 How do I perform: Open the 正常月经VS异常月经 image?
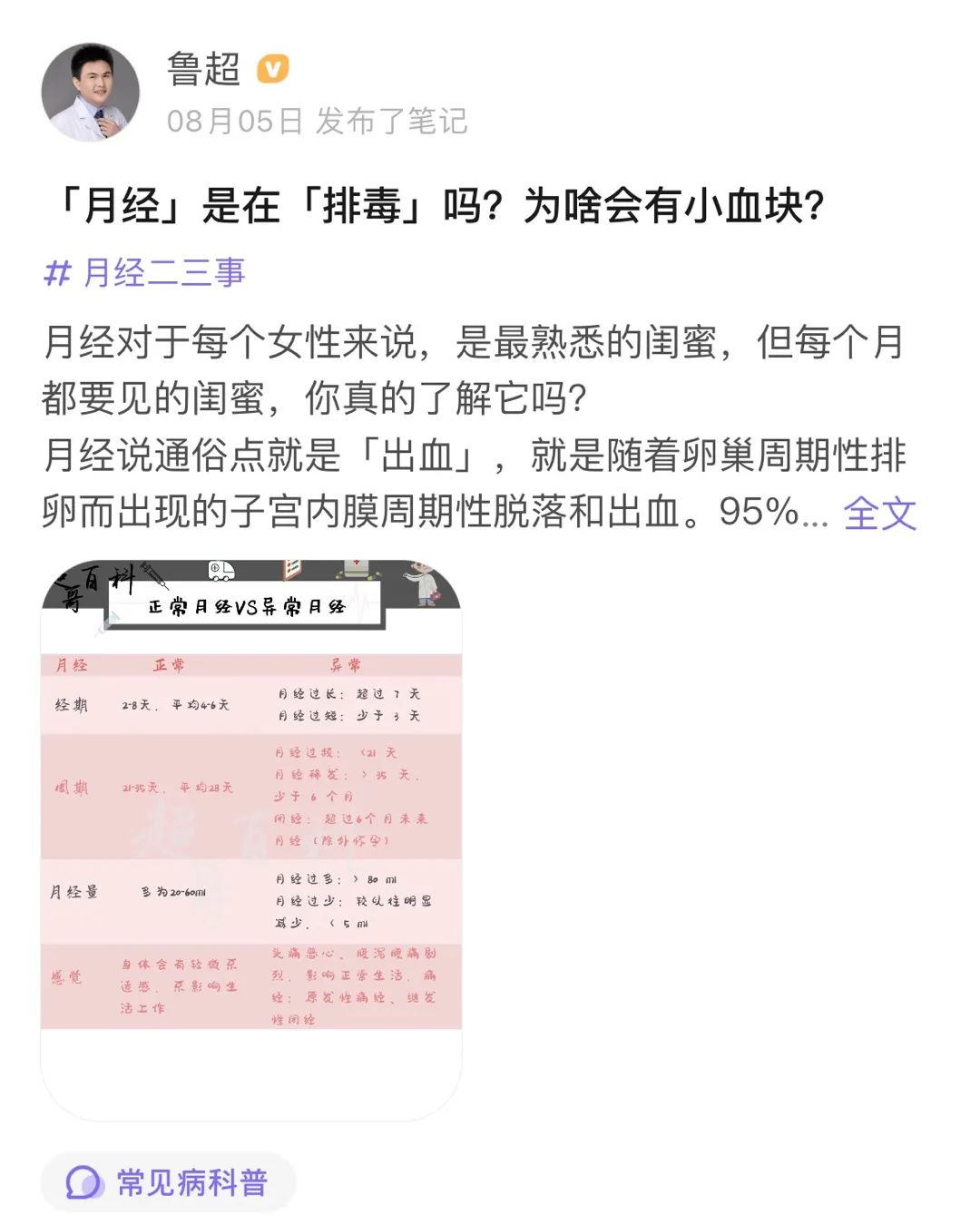tap(251, 840)
